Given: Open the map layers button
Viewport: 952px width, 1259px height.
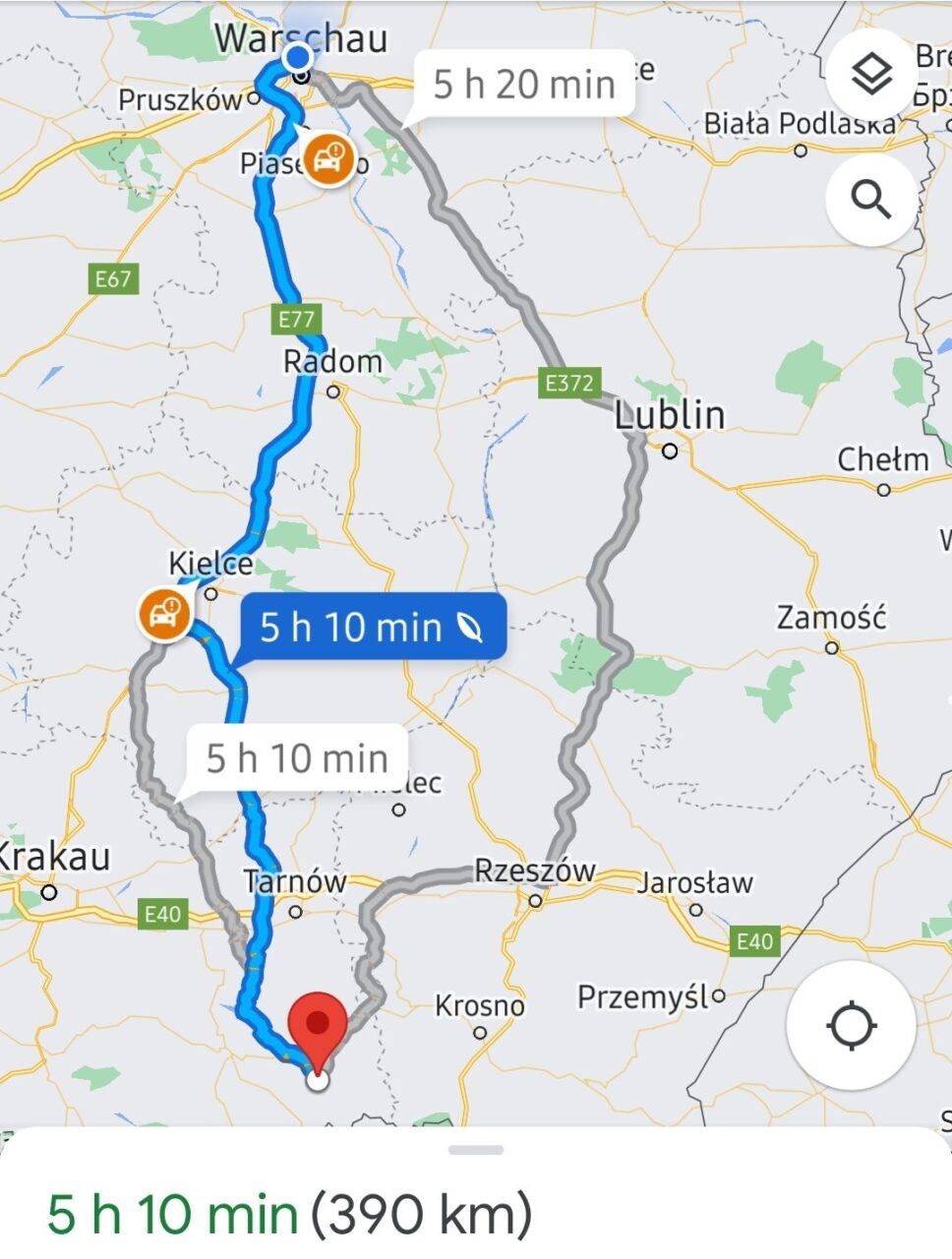Looking at the screenshot, I should coord(871,75).
